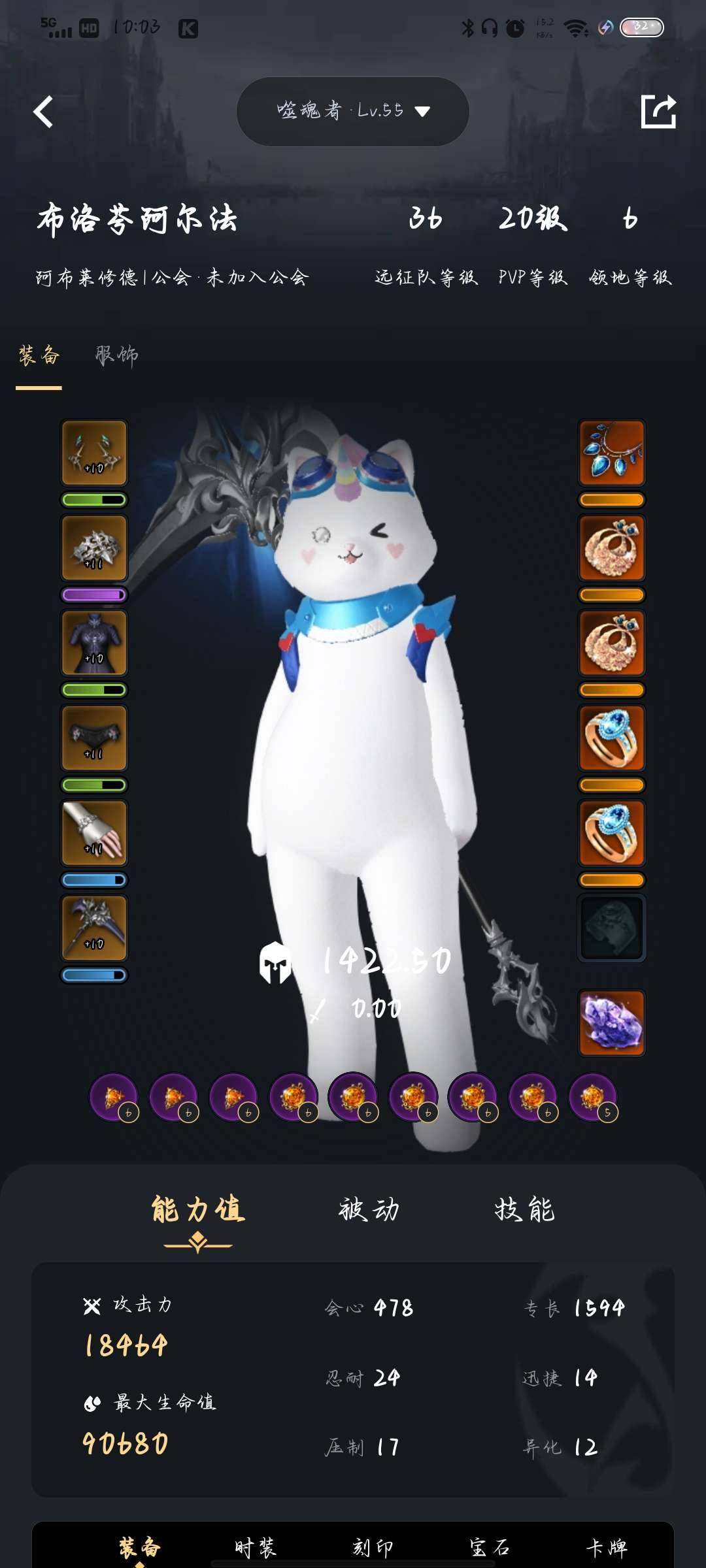View the purple ability stone slot

point(611,1022)
